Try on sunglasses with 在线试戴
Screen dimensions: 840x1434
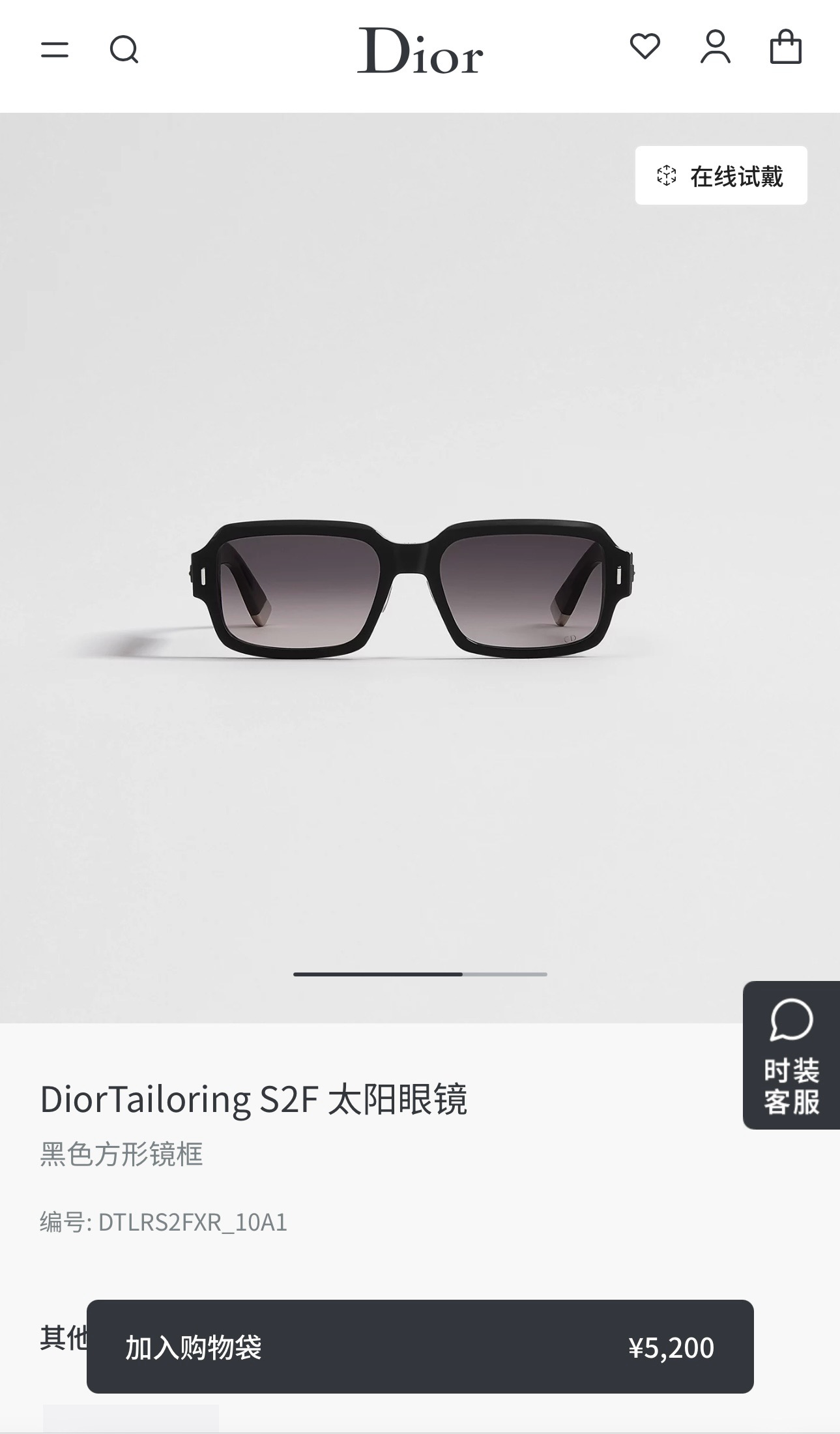click(721, 176)
